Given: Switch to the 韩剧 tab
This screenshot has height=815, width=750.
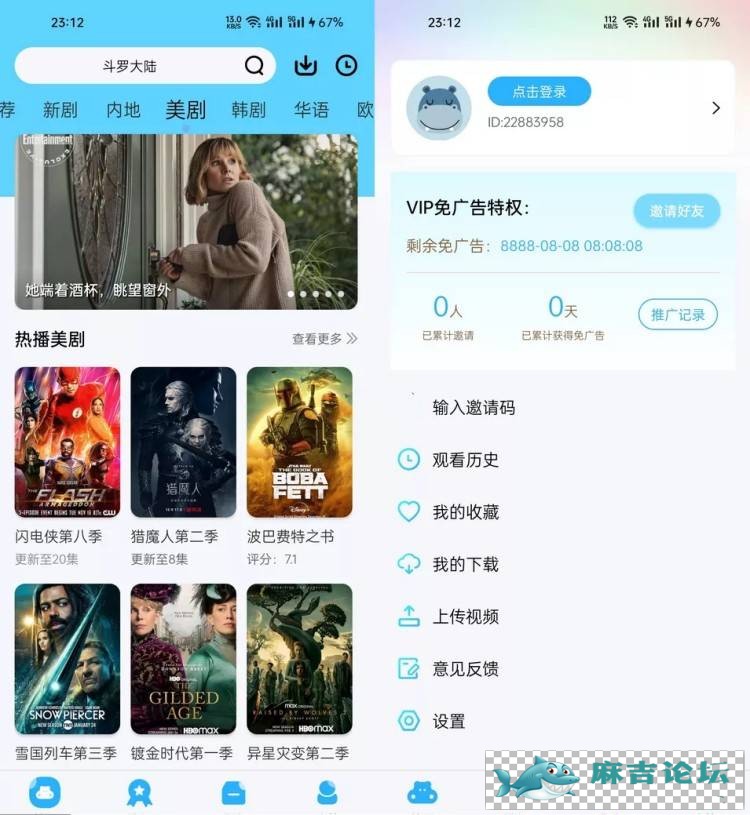Looking at the screenshot, I should point(248,110).
